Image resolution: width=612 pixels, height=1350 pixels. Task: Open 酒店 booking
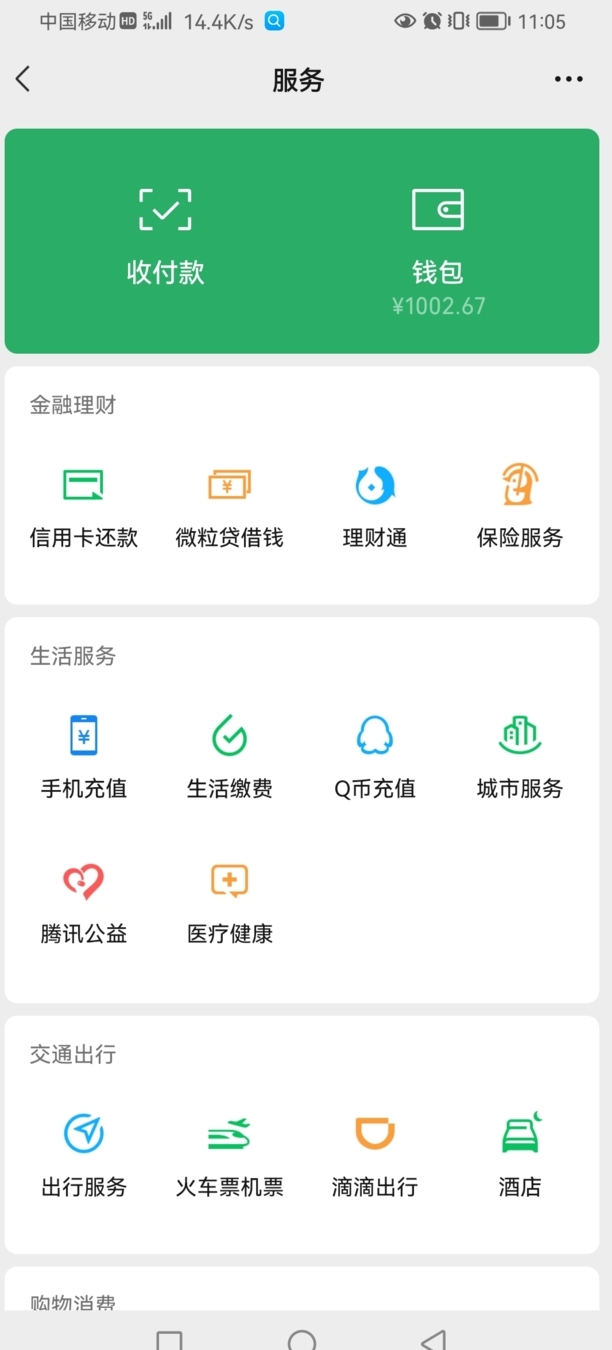[520, 1156]
